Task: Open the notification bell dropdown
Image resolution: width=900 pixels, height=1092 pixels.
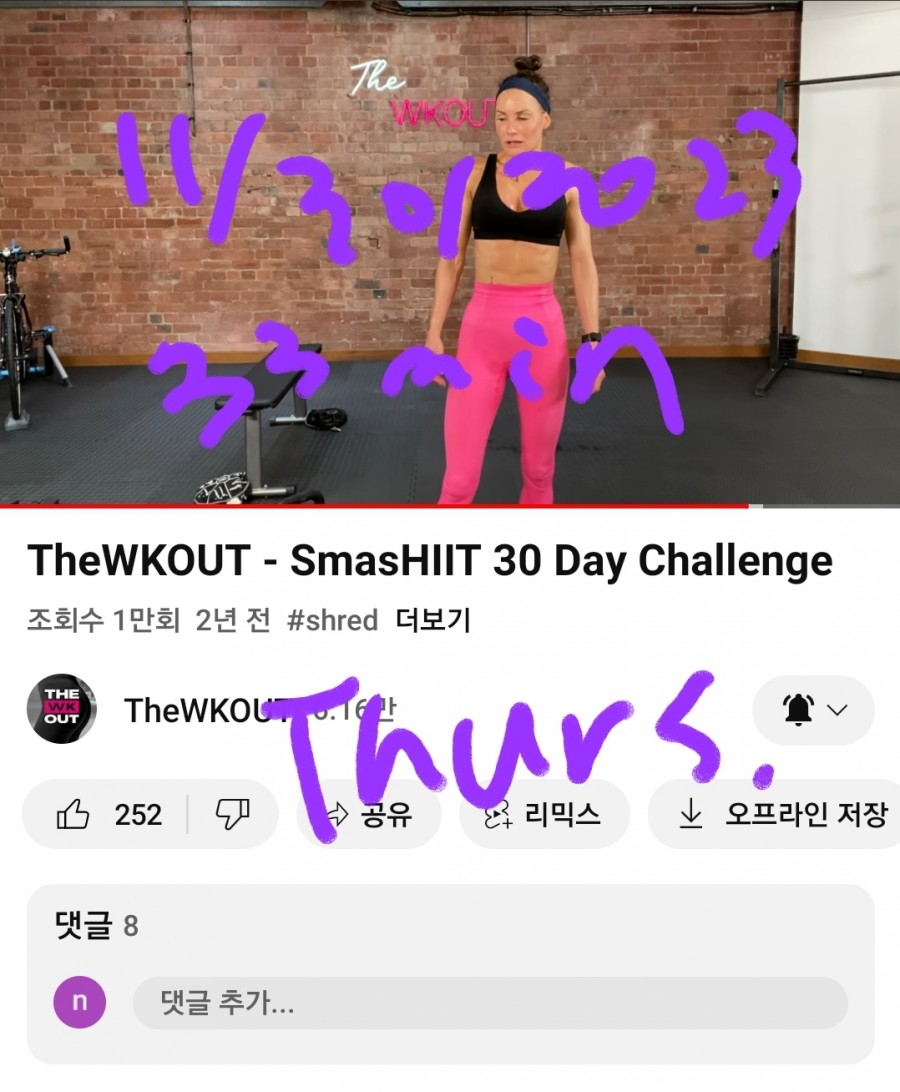Action: click(x=812, y=710)
